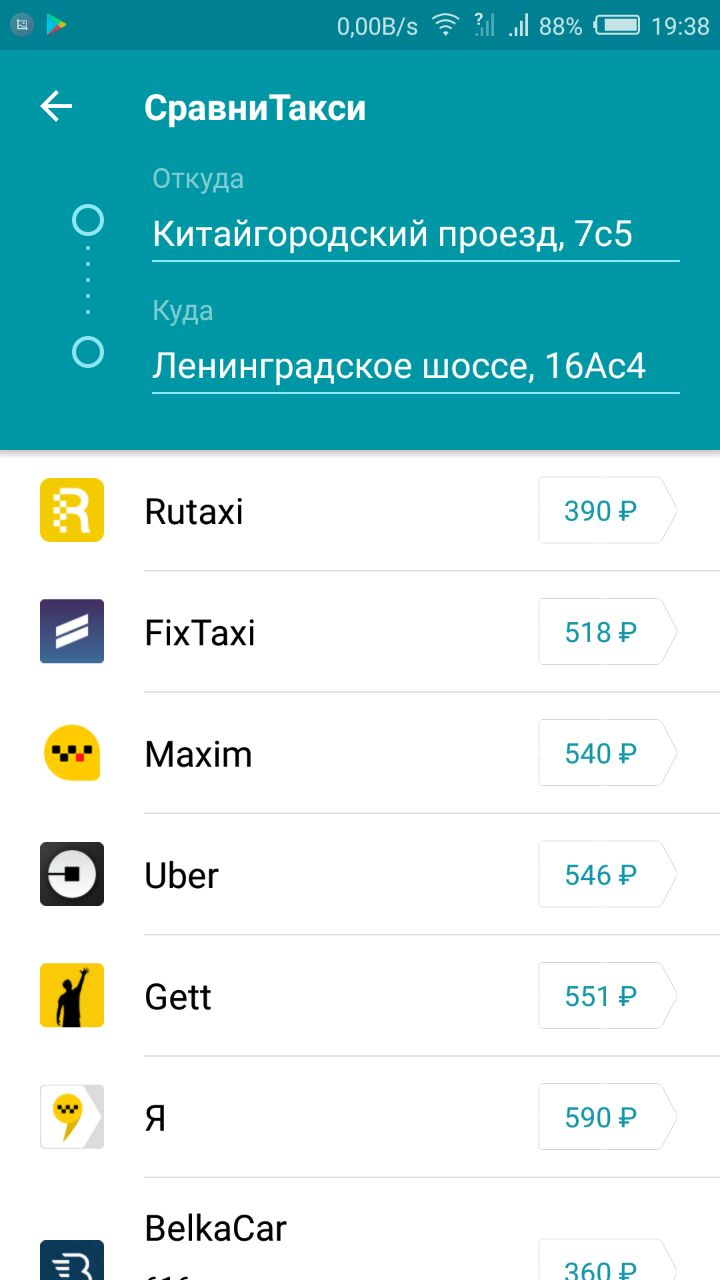This screenshot has height=1280, width=720.
Task: Choose the Maxim taxi offer
Action: [x=360, y=754]
